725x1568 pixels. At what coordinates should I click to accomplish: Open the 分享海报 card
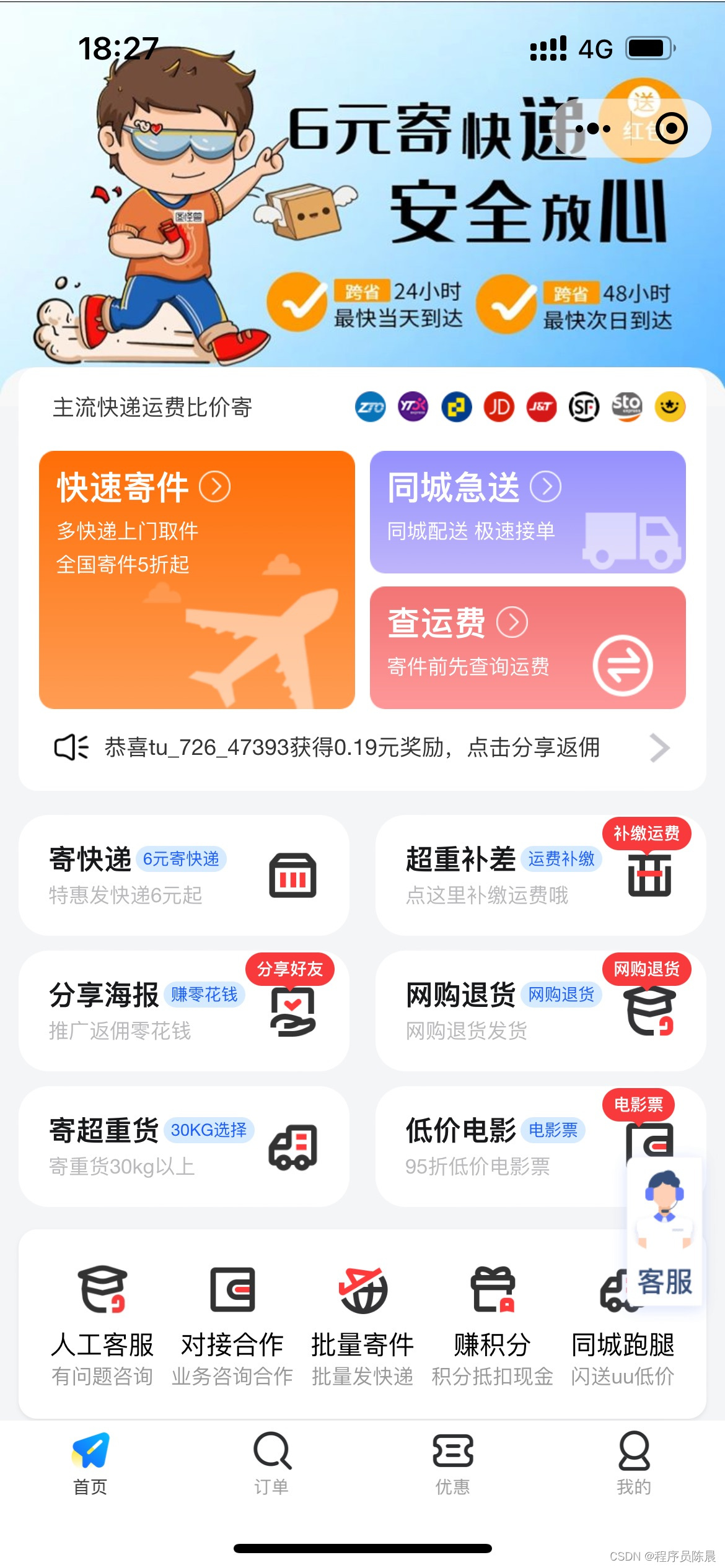point(184,1010)
